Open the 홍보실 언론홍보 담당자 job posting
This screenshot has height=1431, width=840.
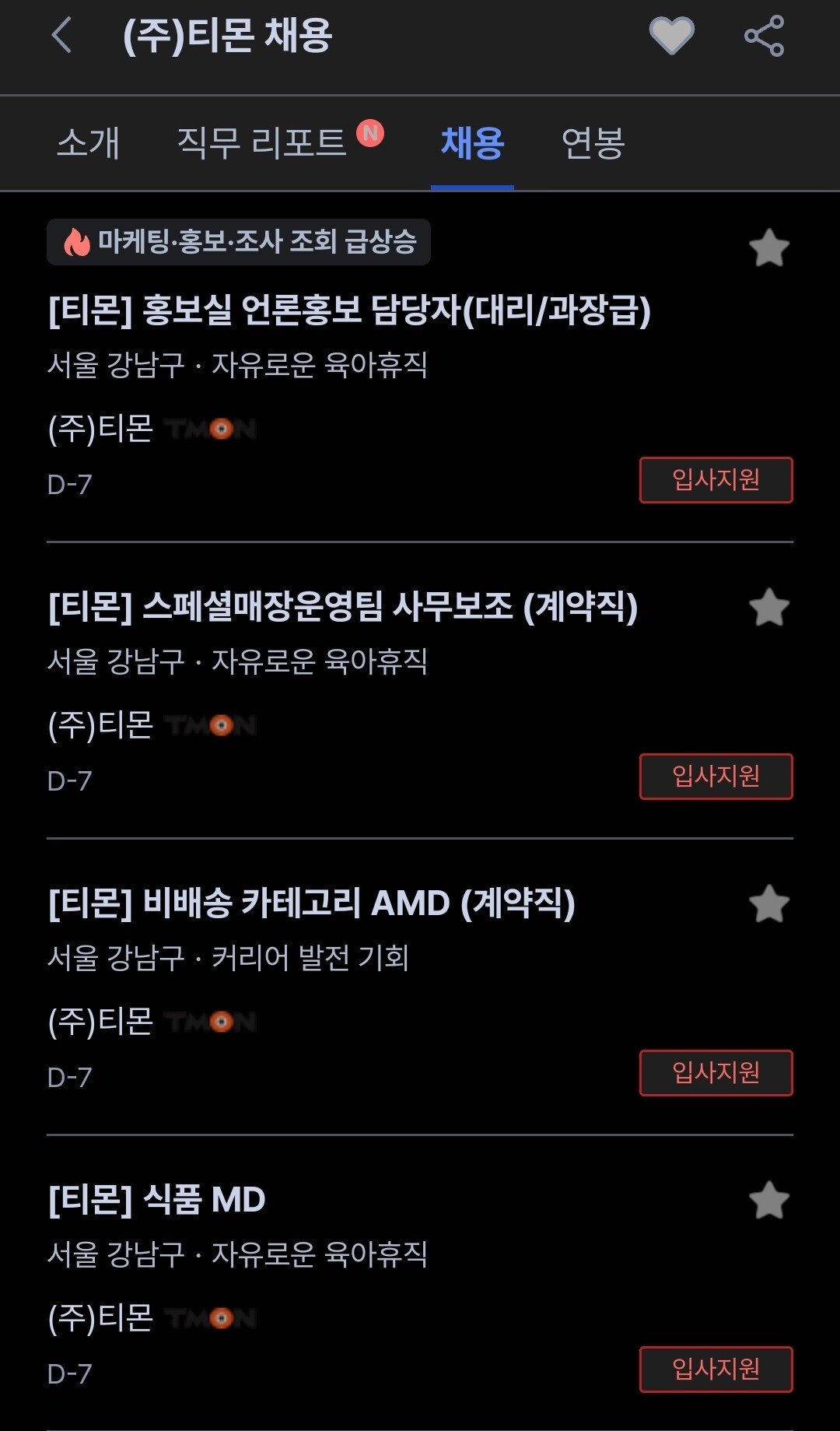(x=349, y=311)
